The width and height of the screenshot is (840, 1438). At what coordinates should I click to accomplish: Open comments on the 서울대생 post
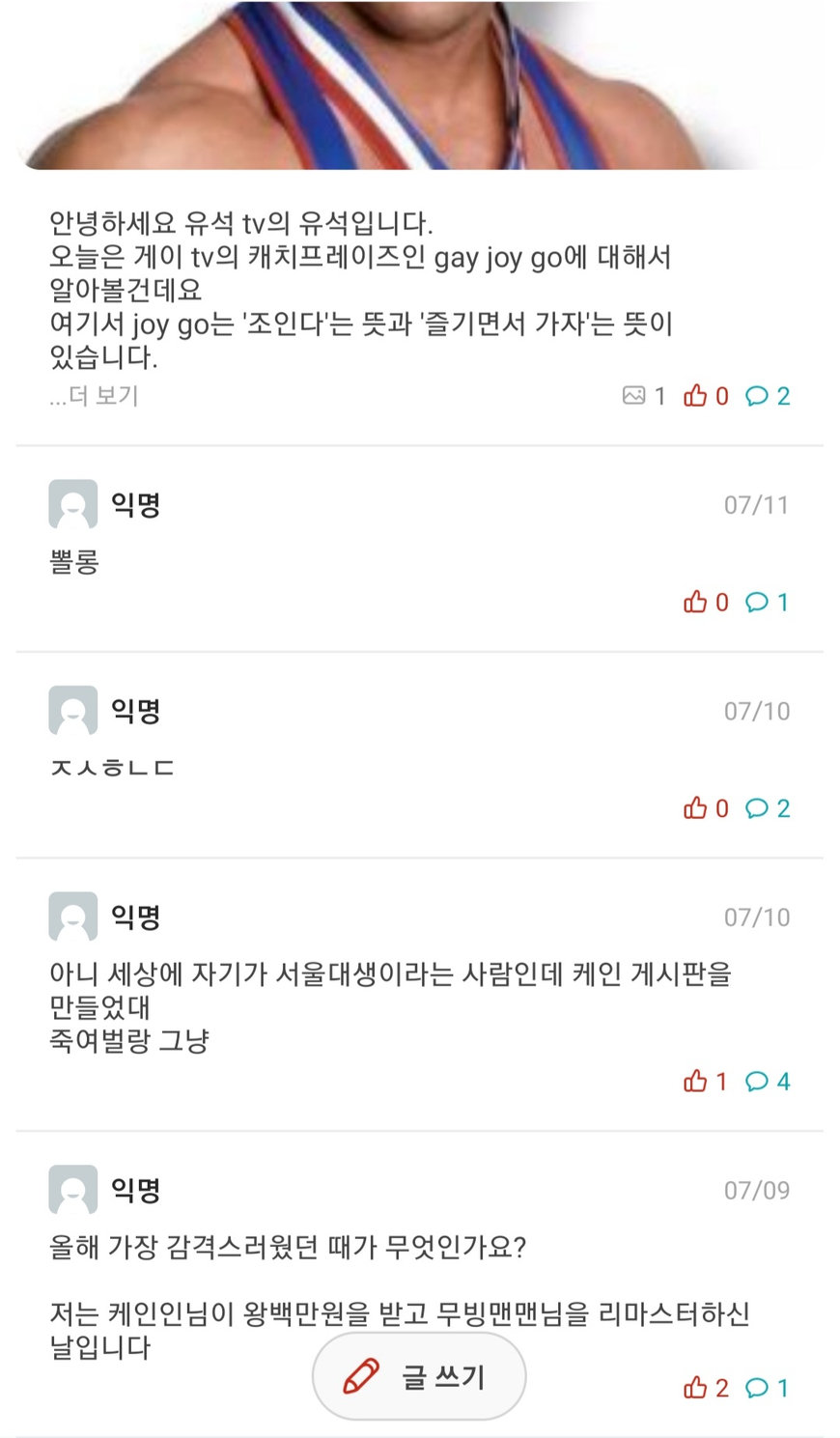pyautogui.click(x=768, y=1081)
